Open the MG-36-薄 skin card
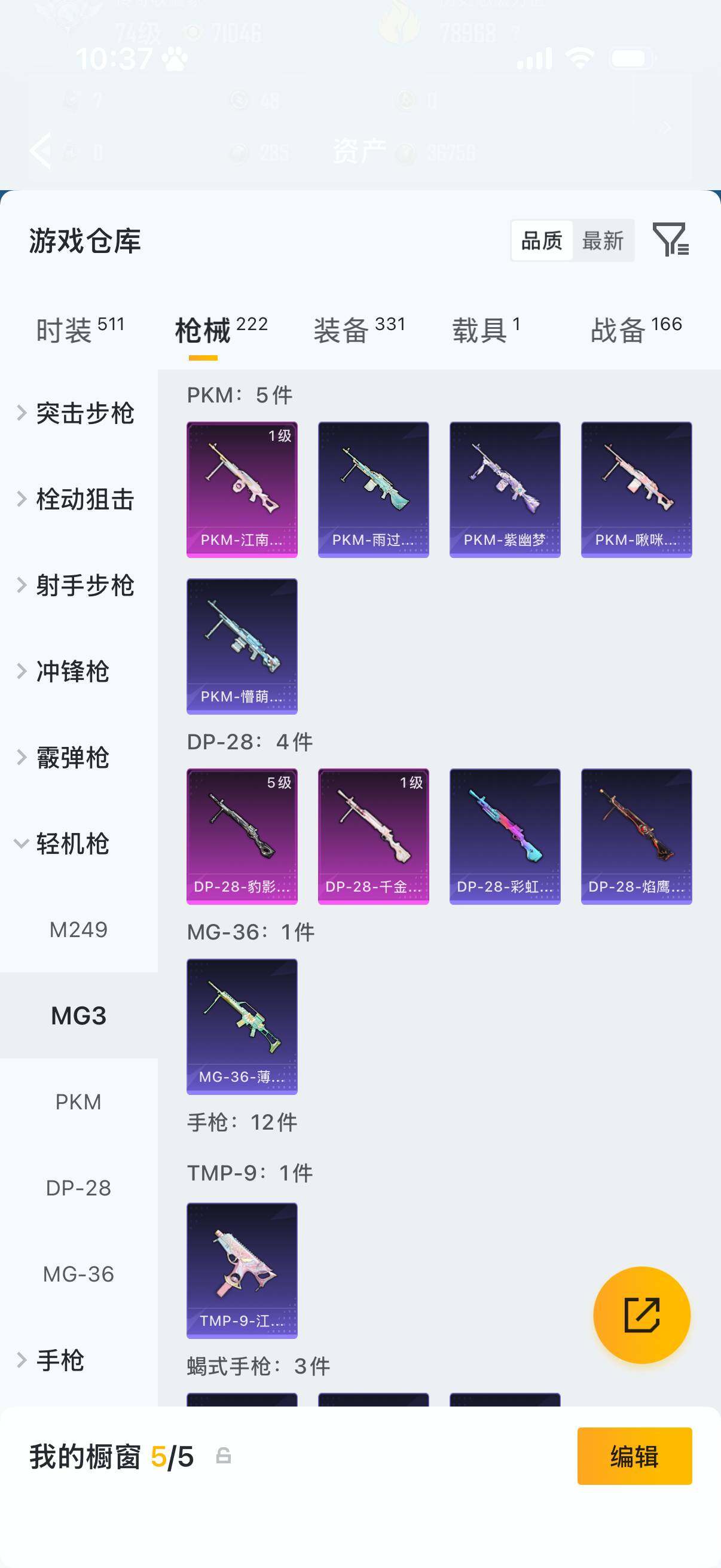 click(x=242, y=1026)
